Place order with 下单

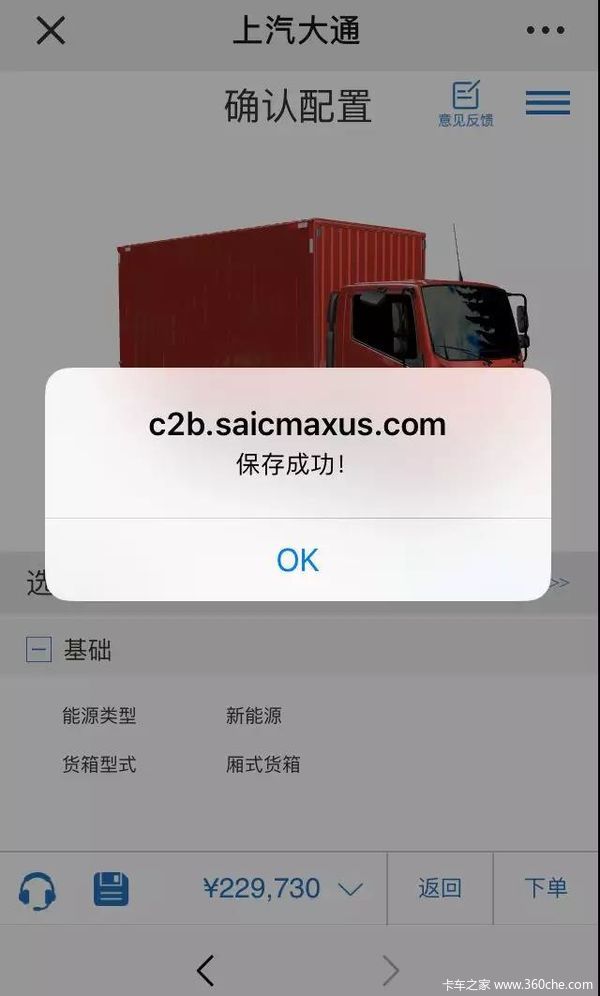click(x=546, y=888)
